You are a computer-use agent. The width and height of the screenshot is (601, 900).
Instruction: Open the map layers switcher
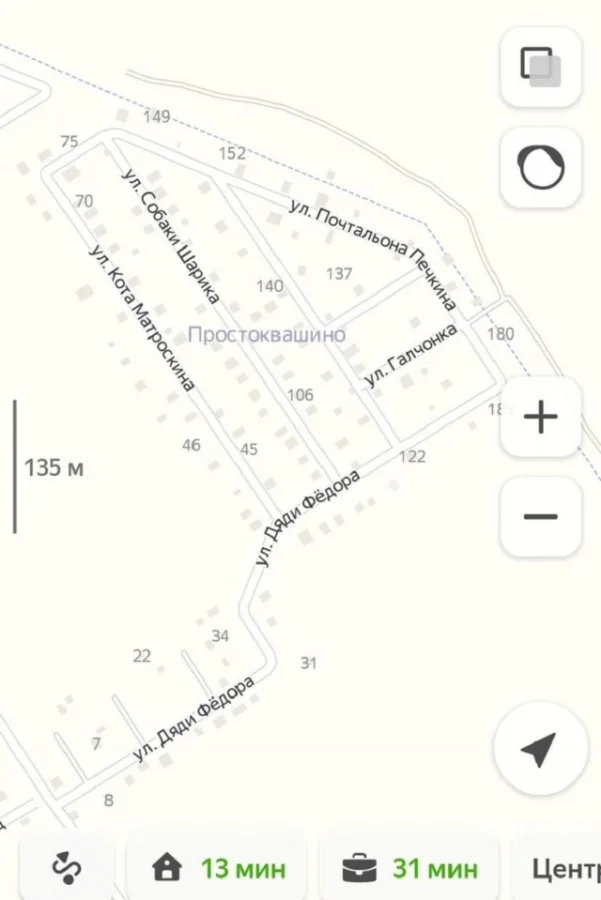pos(541,66)
